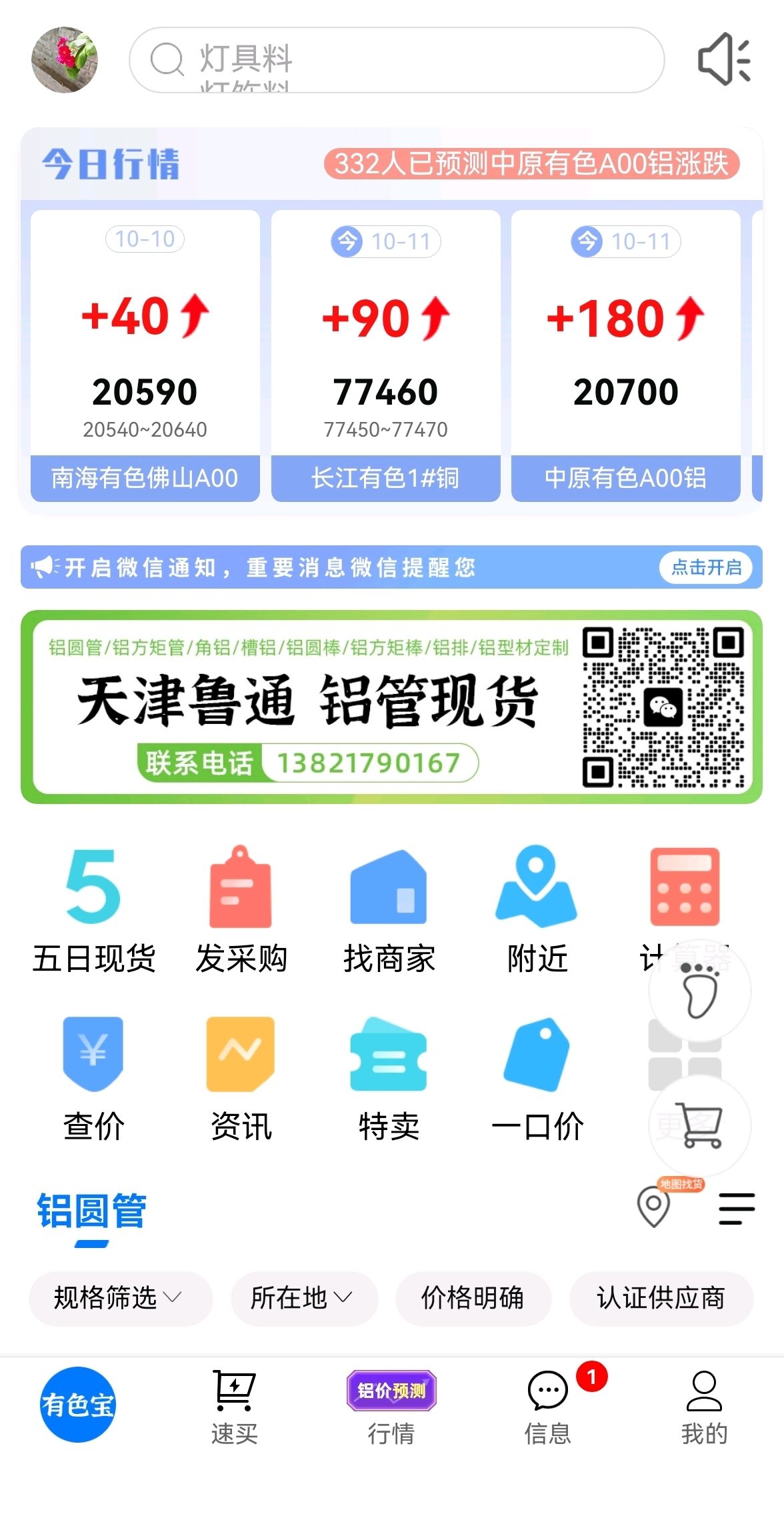Image resolution: width=784 pixels, height=1534 pixels.
Task: Open the profile avatar picture
Action: [x=65, y=60]
